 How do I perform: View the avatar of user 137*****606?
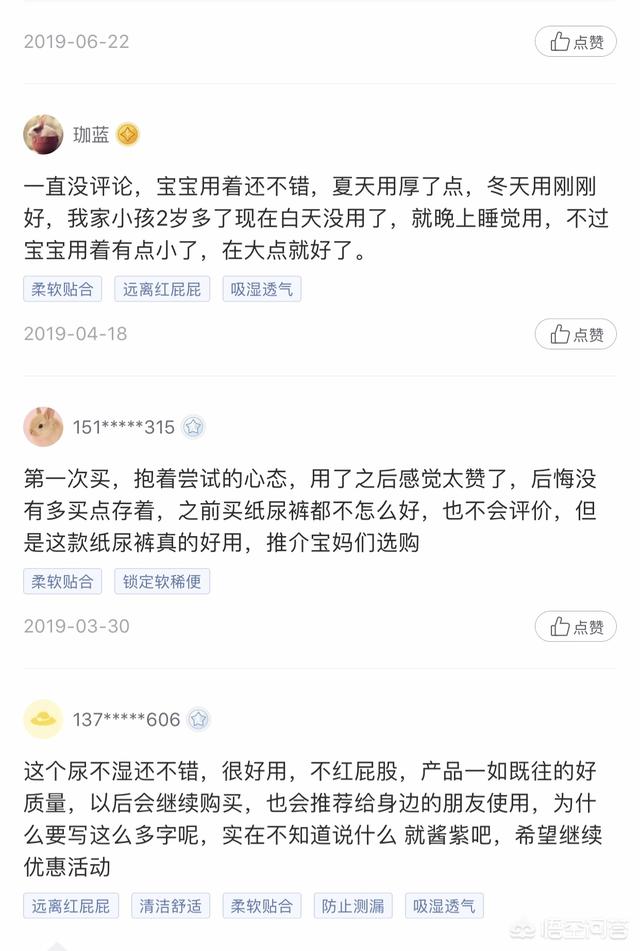(x=43, y=719)
